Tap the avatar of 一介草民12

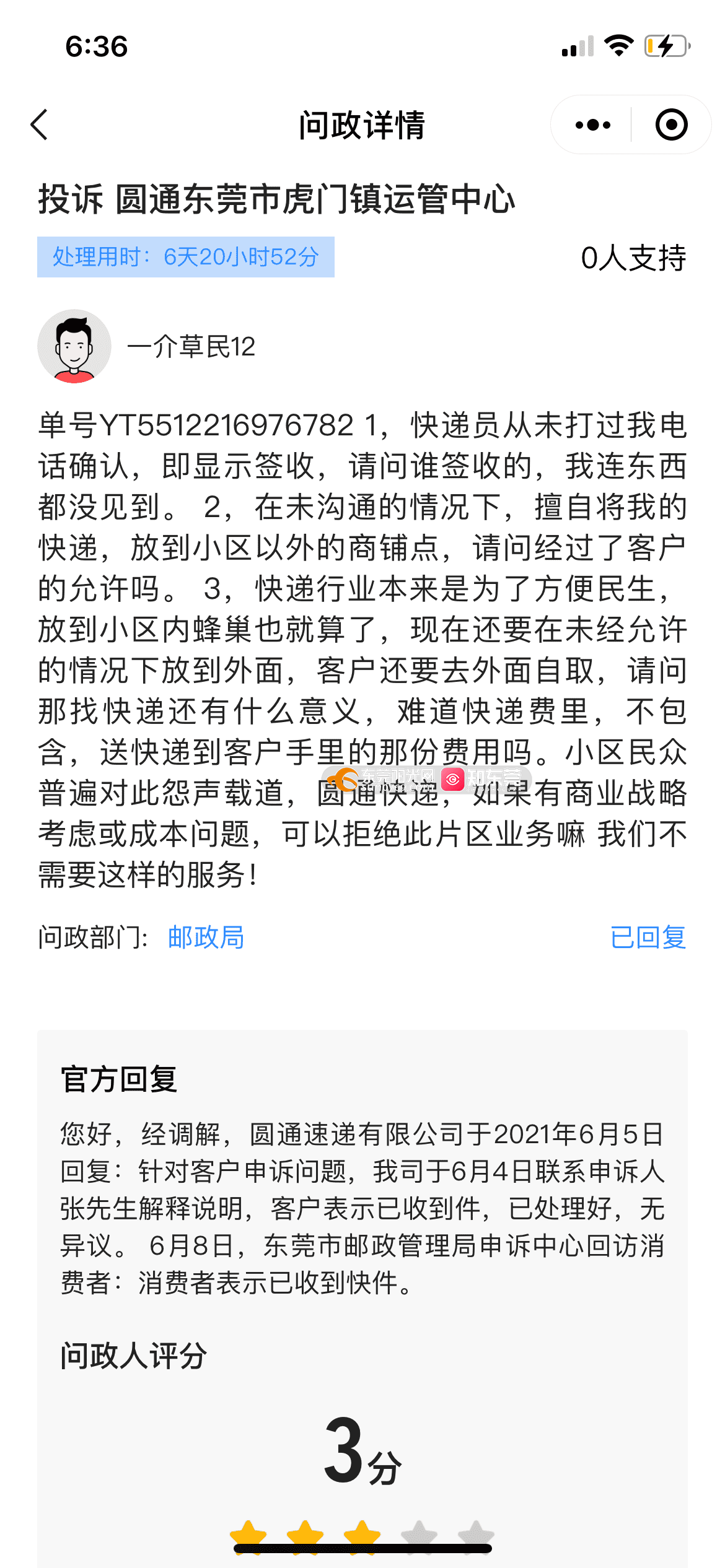74,346
